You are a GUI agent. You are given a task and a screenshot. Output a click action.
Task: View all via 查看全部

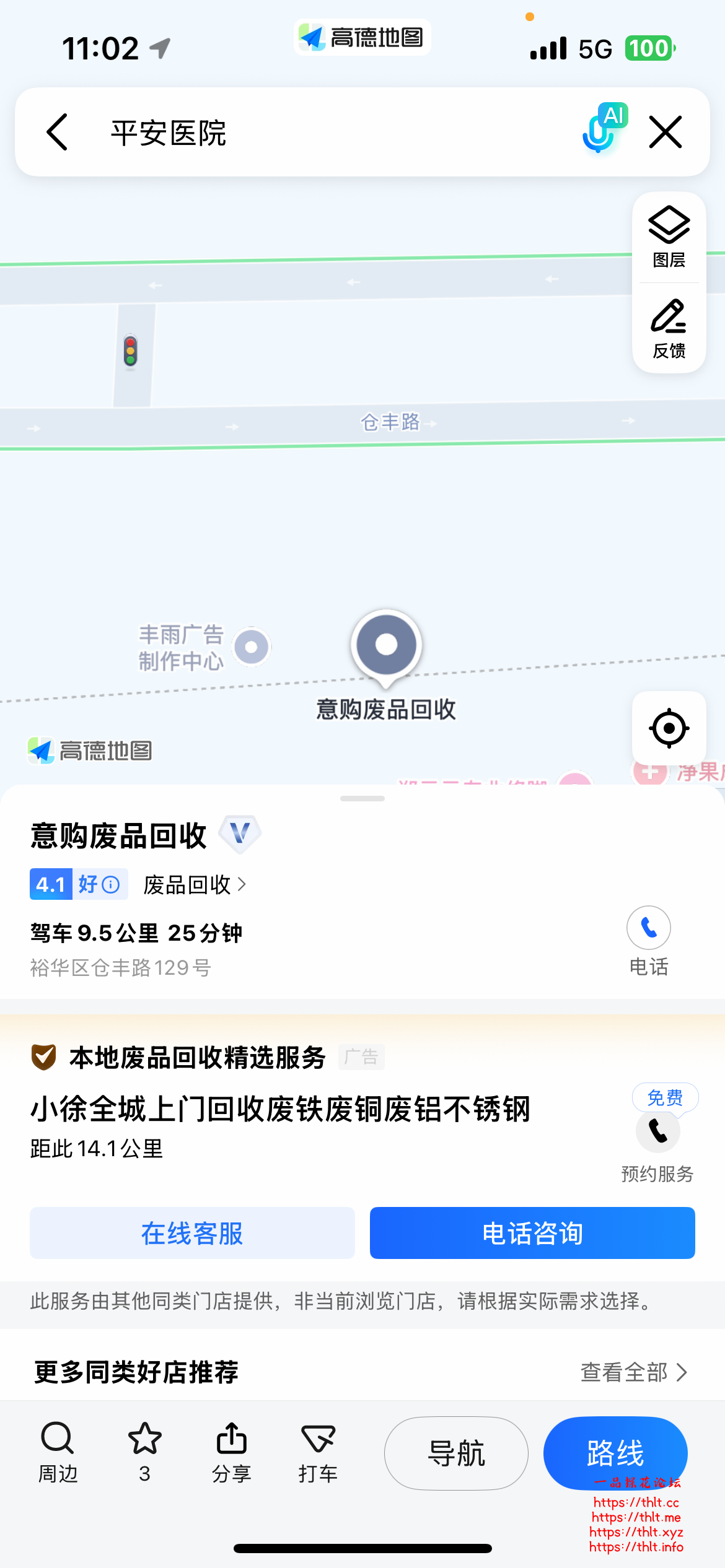[633, 1372]
